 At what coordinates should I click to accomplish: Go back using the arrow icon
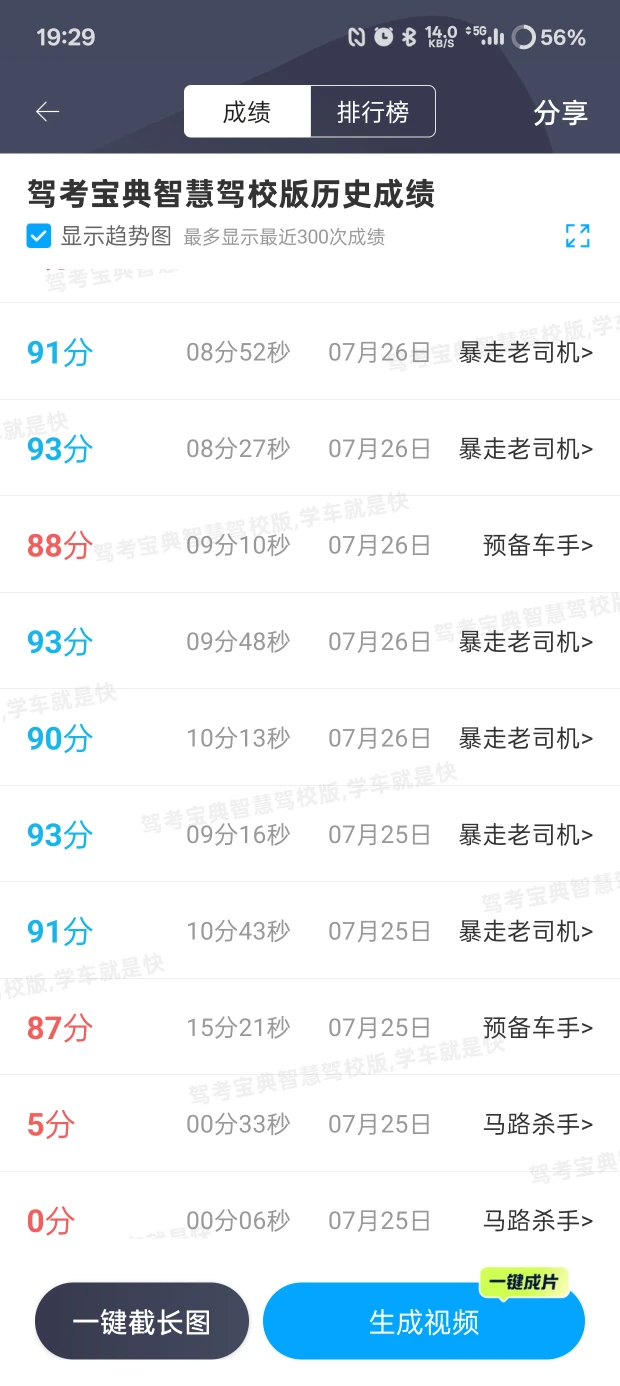coord(48,111)
